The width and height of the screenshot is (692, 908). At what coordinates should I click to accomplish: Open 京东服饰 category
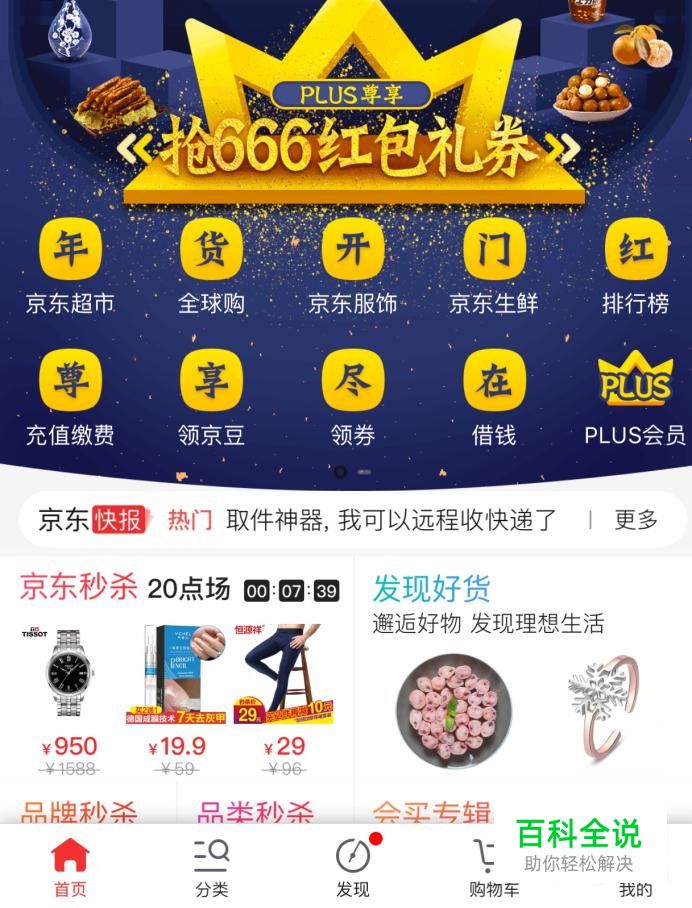pyautogui.click(x=352, y=264)
